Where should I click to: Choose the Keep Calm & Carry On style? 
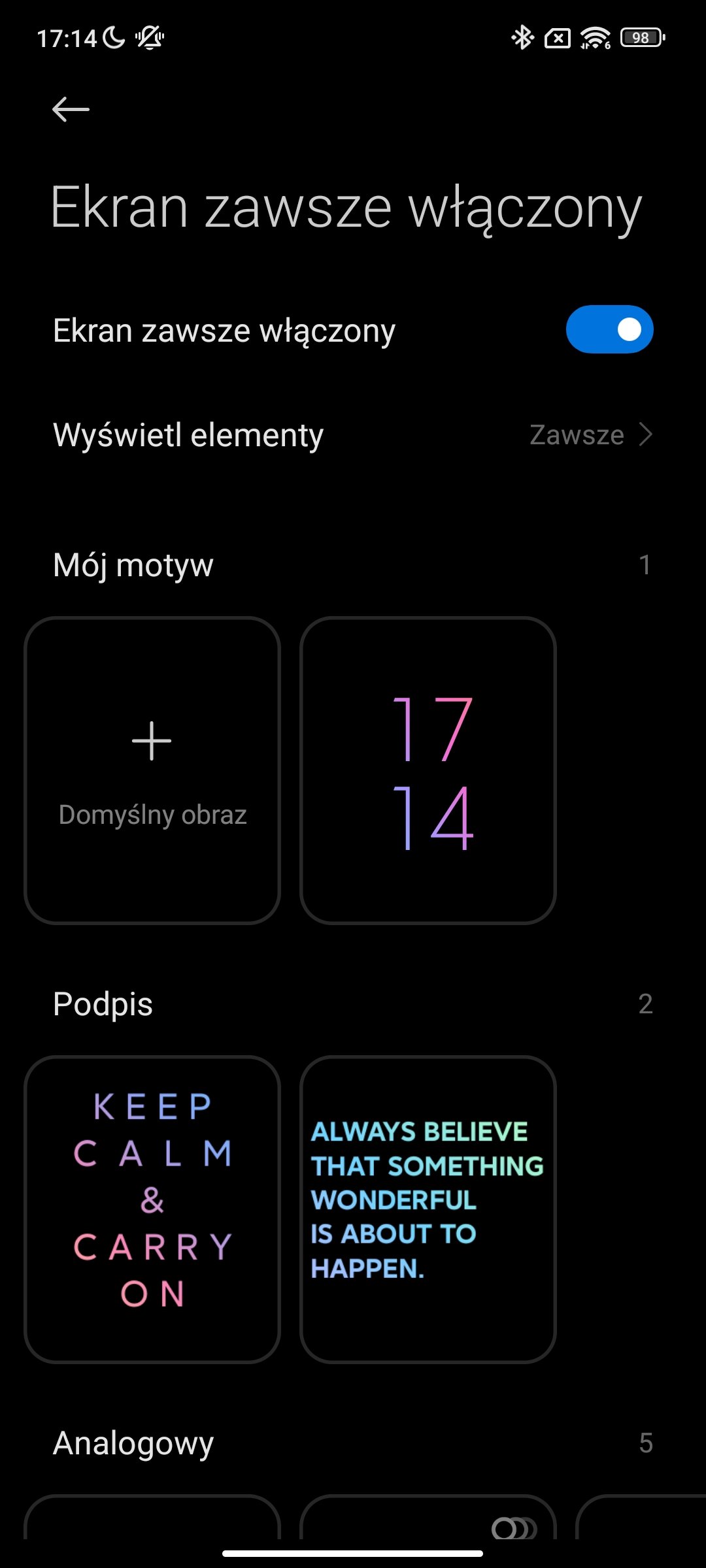tap(152, 1209)
